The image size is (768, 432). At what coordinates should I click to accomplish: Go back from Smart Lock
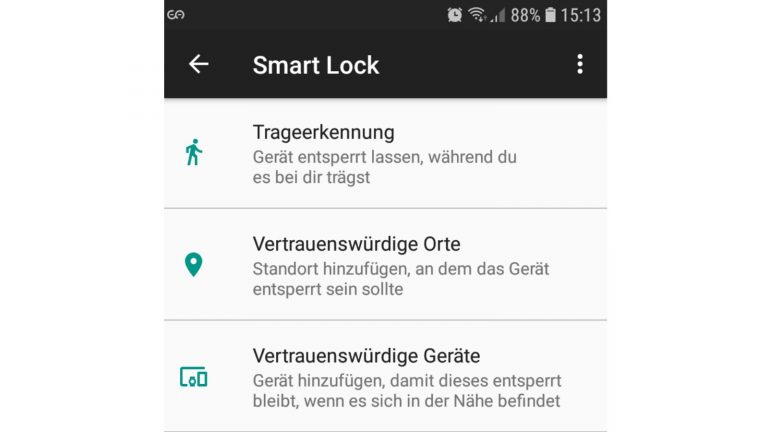pos(198,65)
